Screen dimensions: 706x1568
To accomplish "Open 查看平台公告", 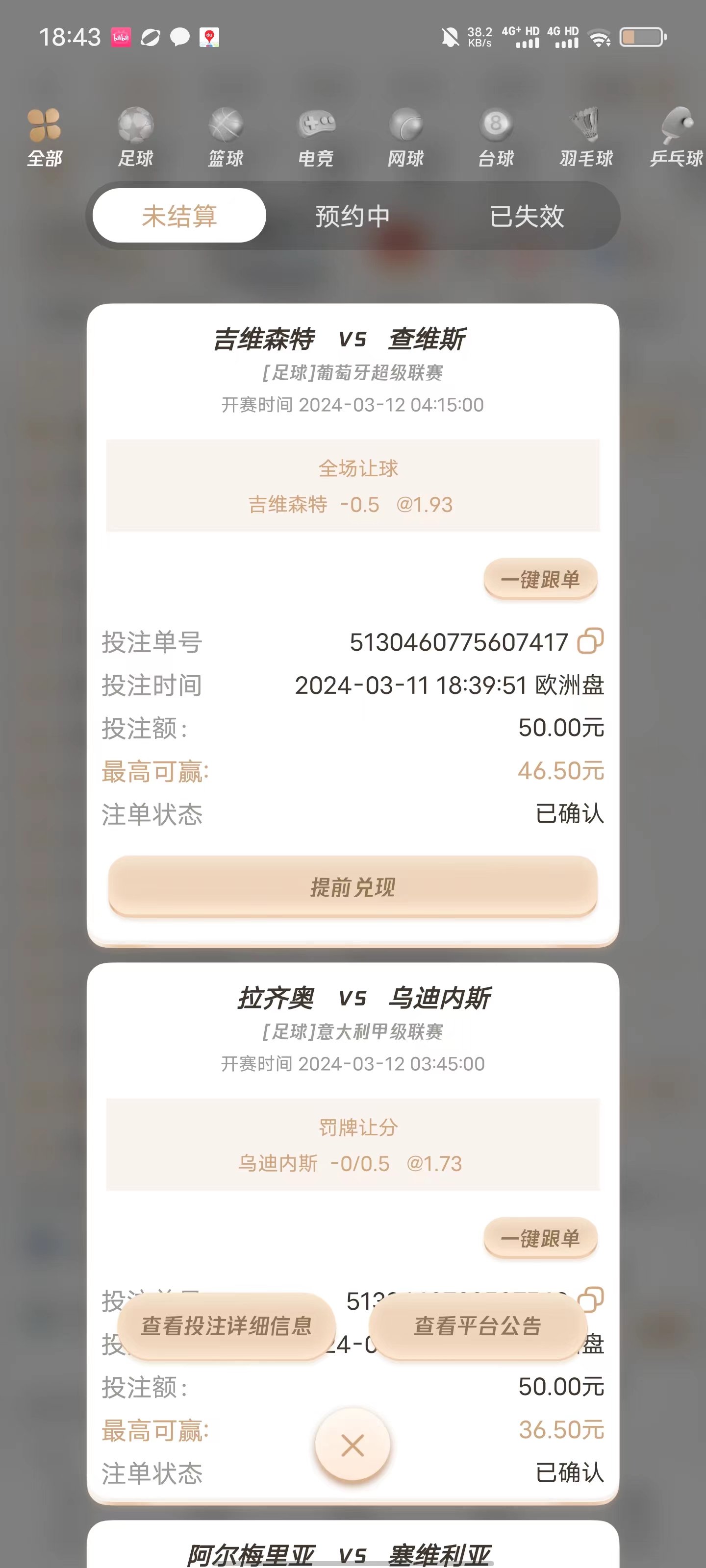I will pyautogui.click(x=478, y=1325).
